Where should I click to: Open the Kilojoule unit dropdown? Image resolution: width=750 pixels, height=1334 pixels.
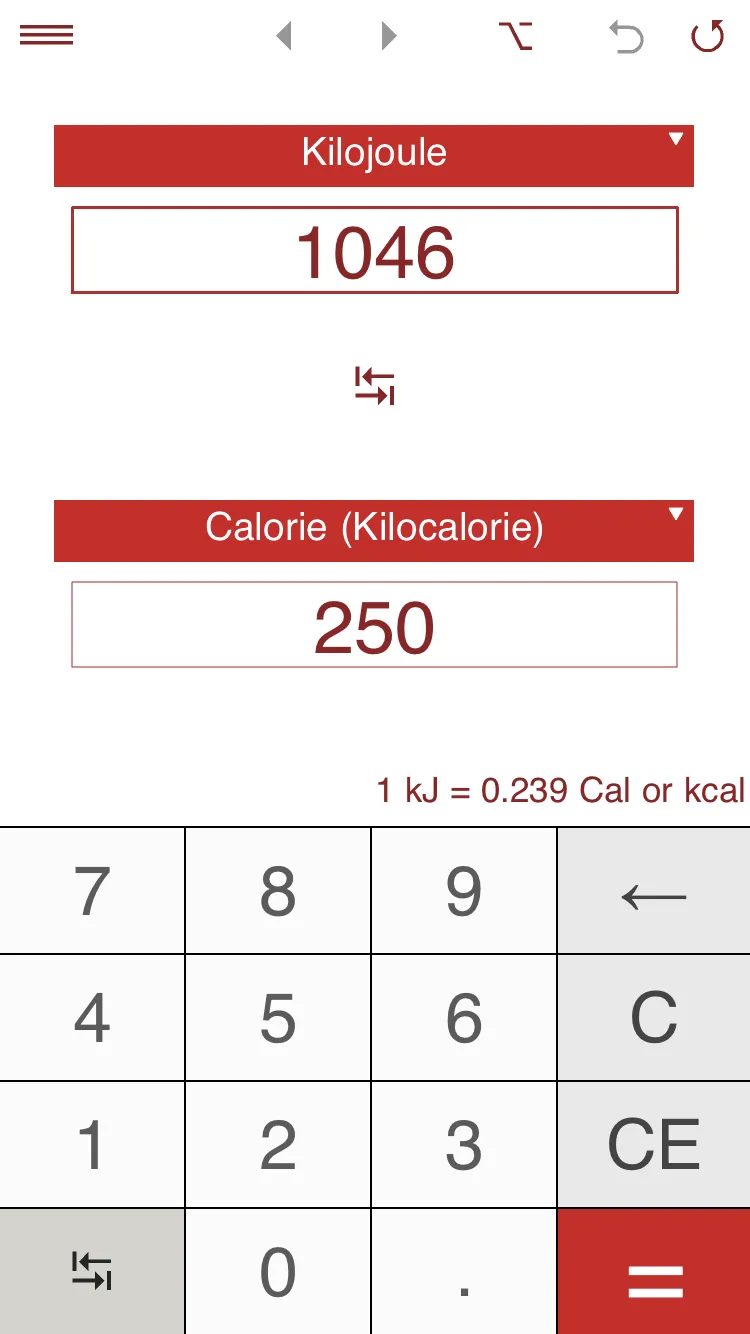point(374,156)
